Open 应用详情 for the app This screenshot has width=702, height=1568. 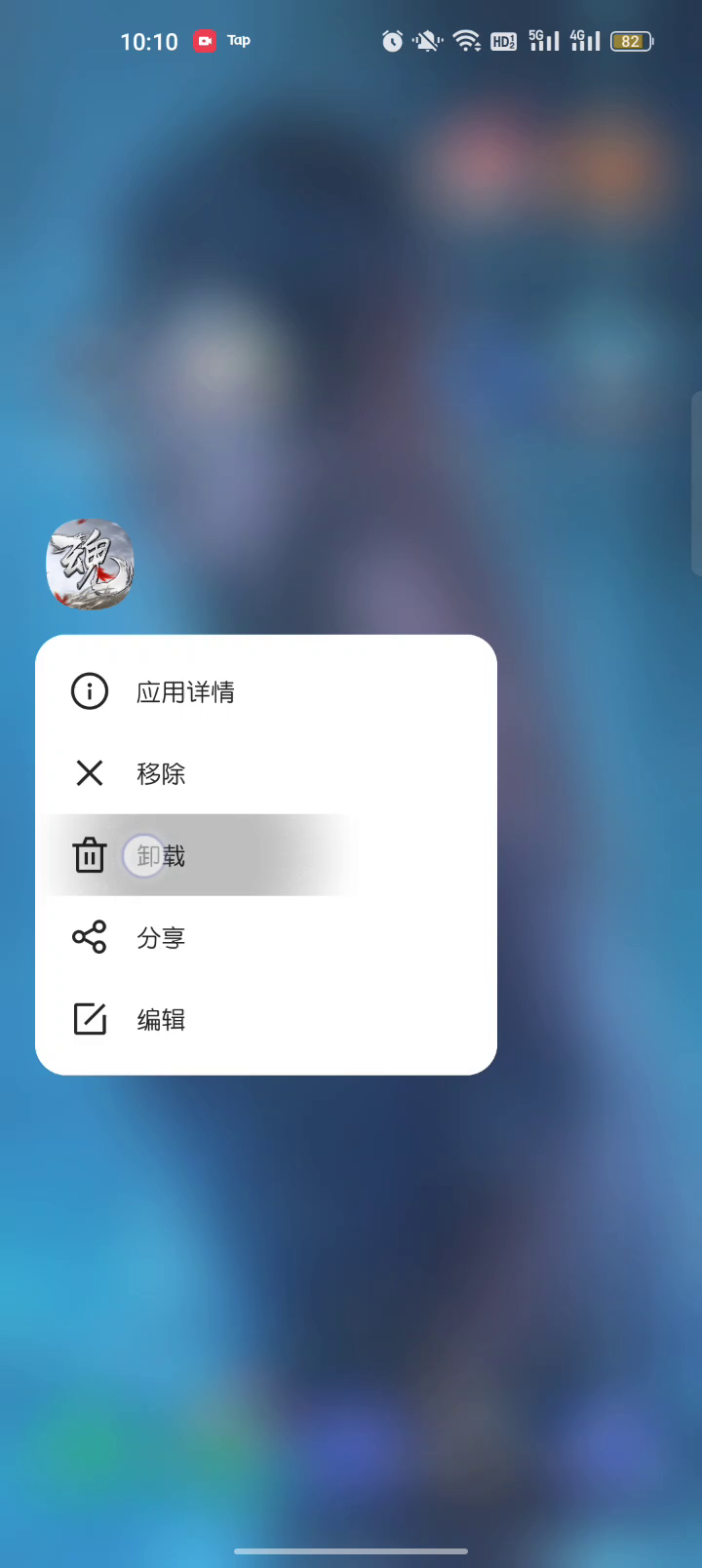(265, 691)
